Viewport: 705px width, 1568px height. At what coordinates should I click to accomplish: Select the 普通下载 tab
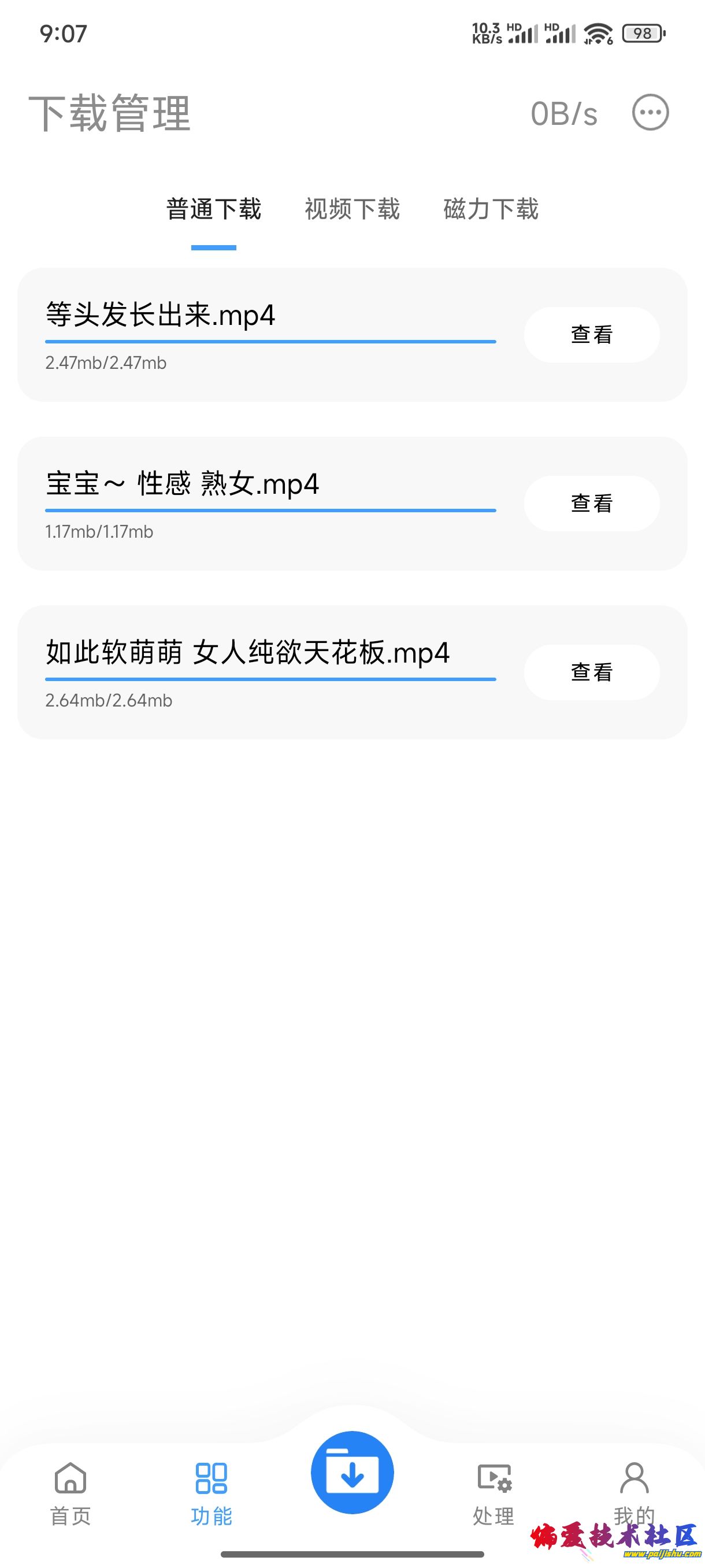pos(213,209)
